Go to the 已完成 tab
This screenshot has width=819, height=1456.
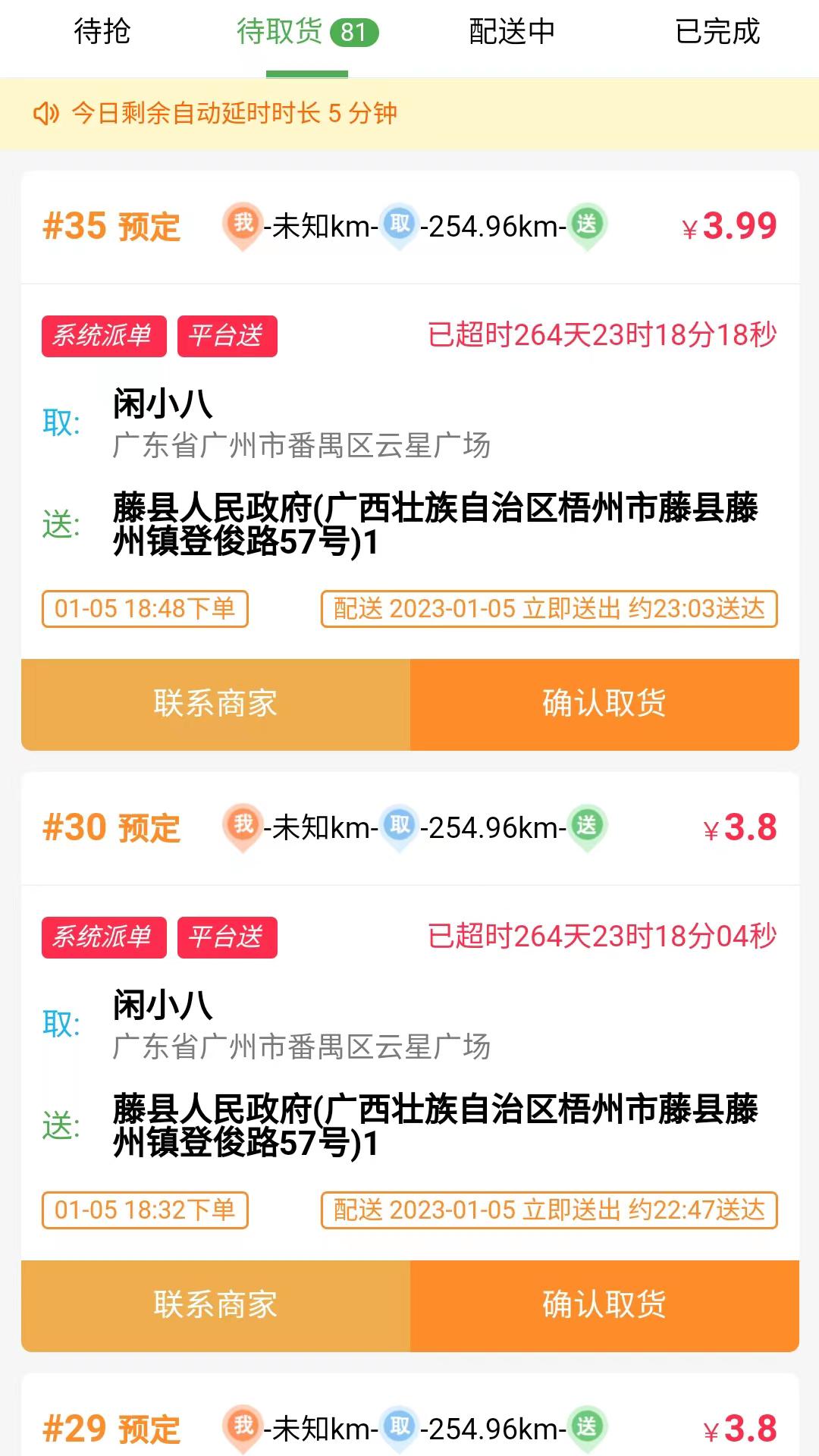717,32
